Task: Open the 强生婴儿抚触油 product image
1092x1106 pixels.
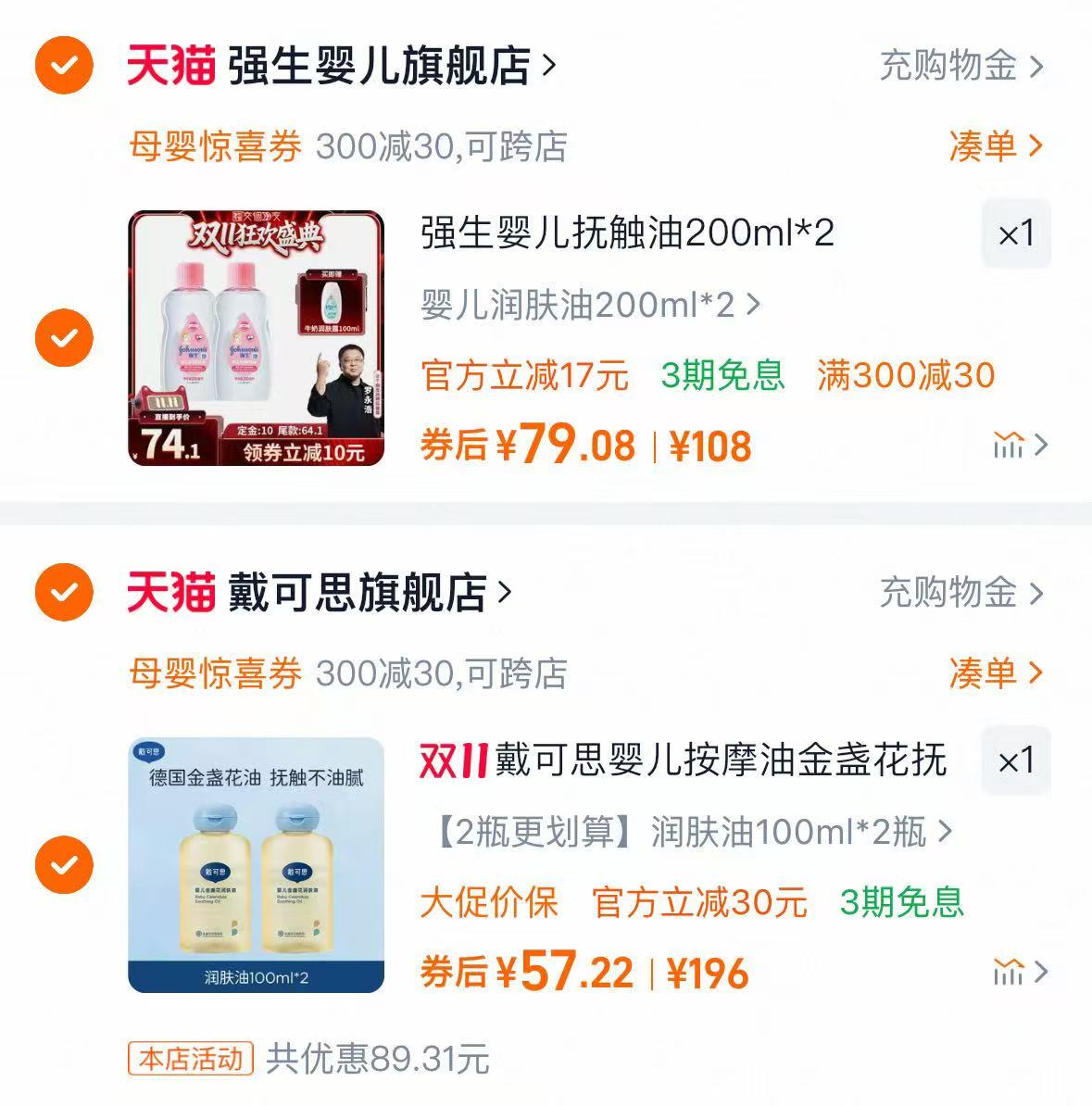Action: [x=256, y=338]
